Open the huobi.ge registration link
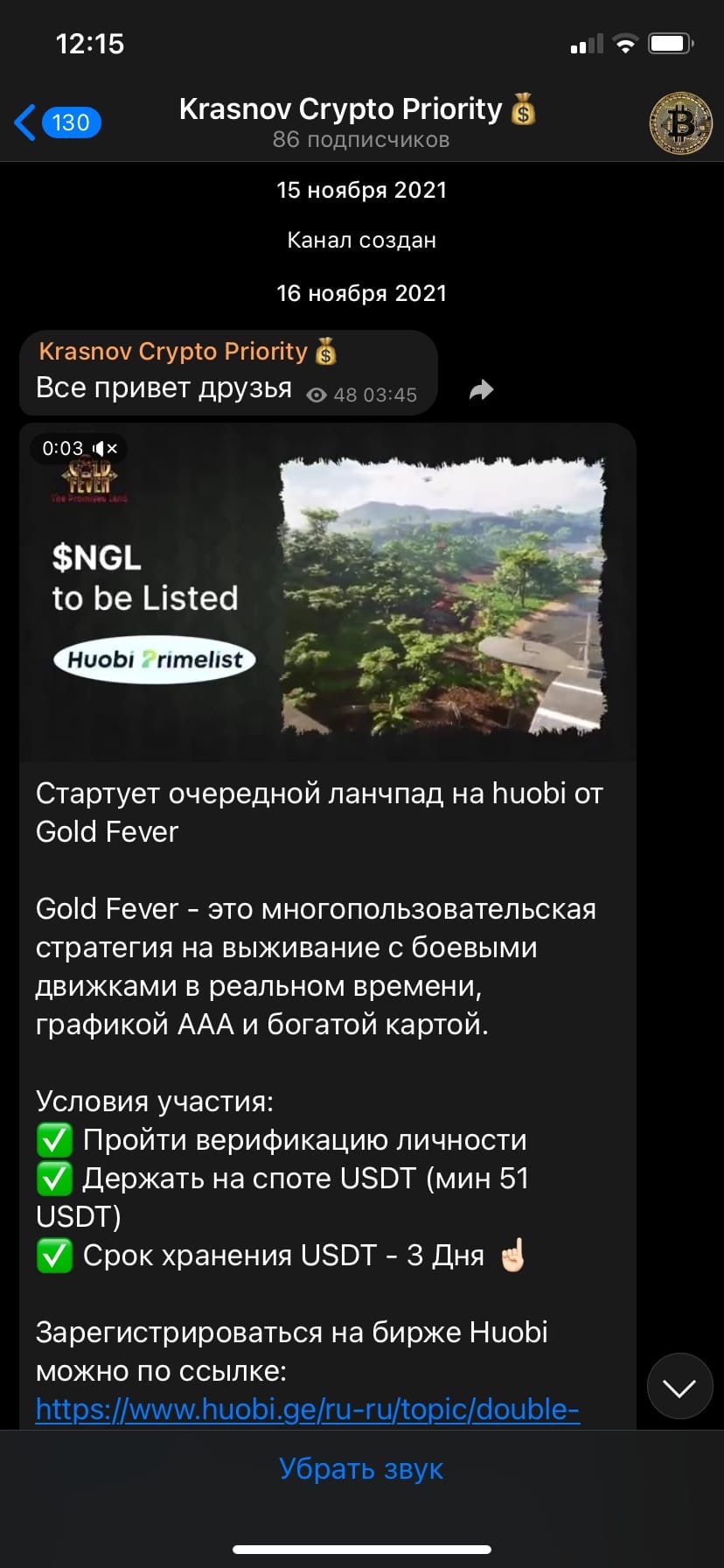The height and width of the screenshot is (1568, 724). pos(307,1409)
